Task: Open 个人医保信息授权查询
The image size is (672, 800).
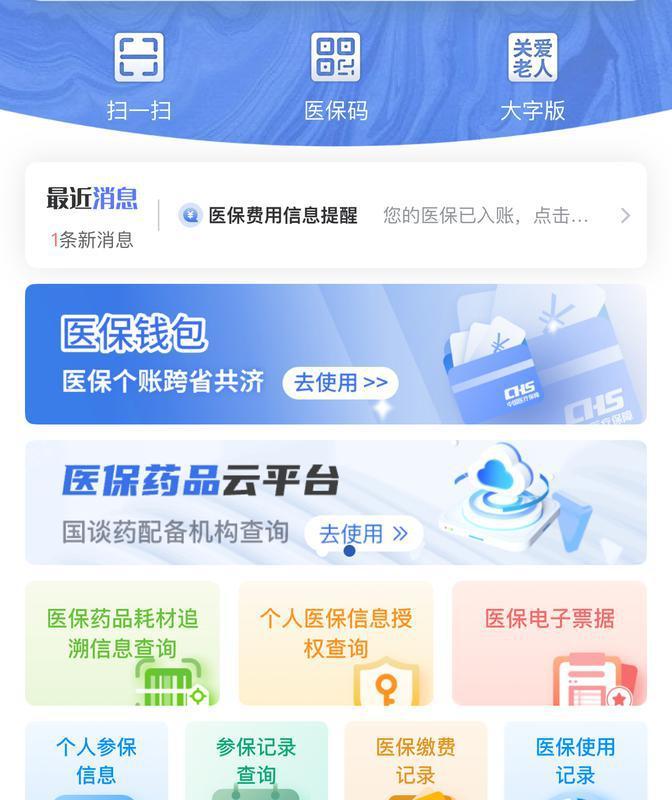Action: click(x=336, y=642)
